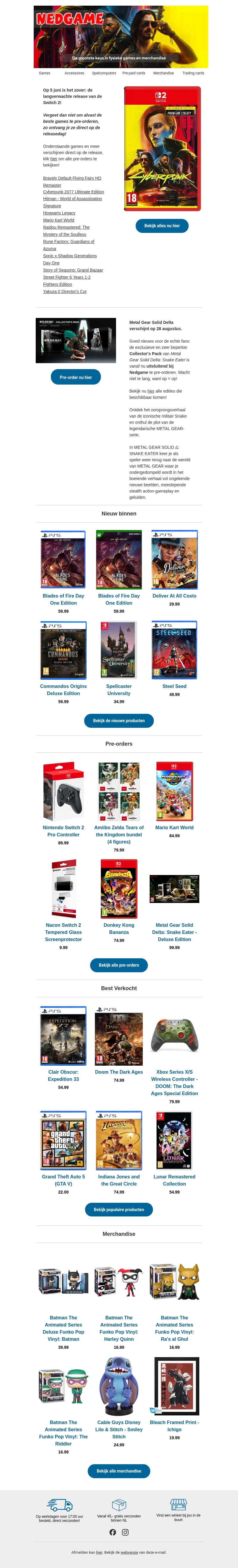The image size is (238, 1568).
Task: Tap Bekijk alle merchandise button
Action: tap(119, 1471)
